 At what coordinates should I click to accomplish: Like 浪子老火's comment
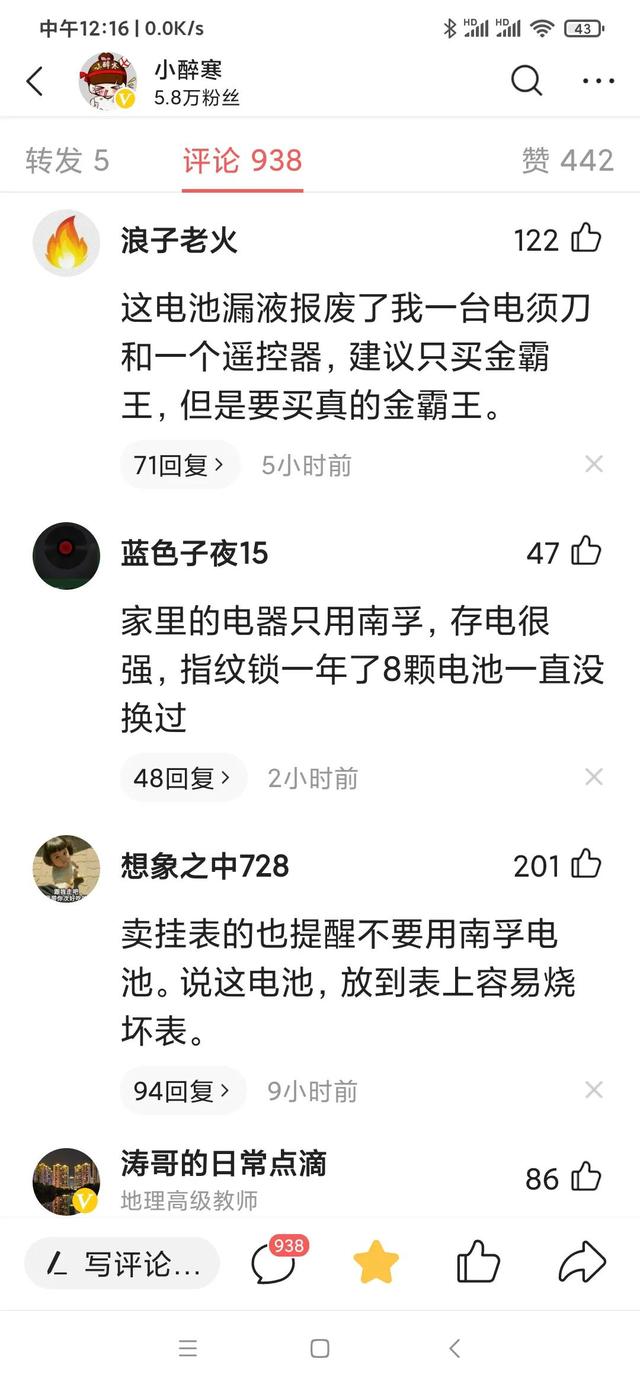pyautogui.click(x=586, y=239)
